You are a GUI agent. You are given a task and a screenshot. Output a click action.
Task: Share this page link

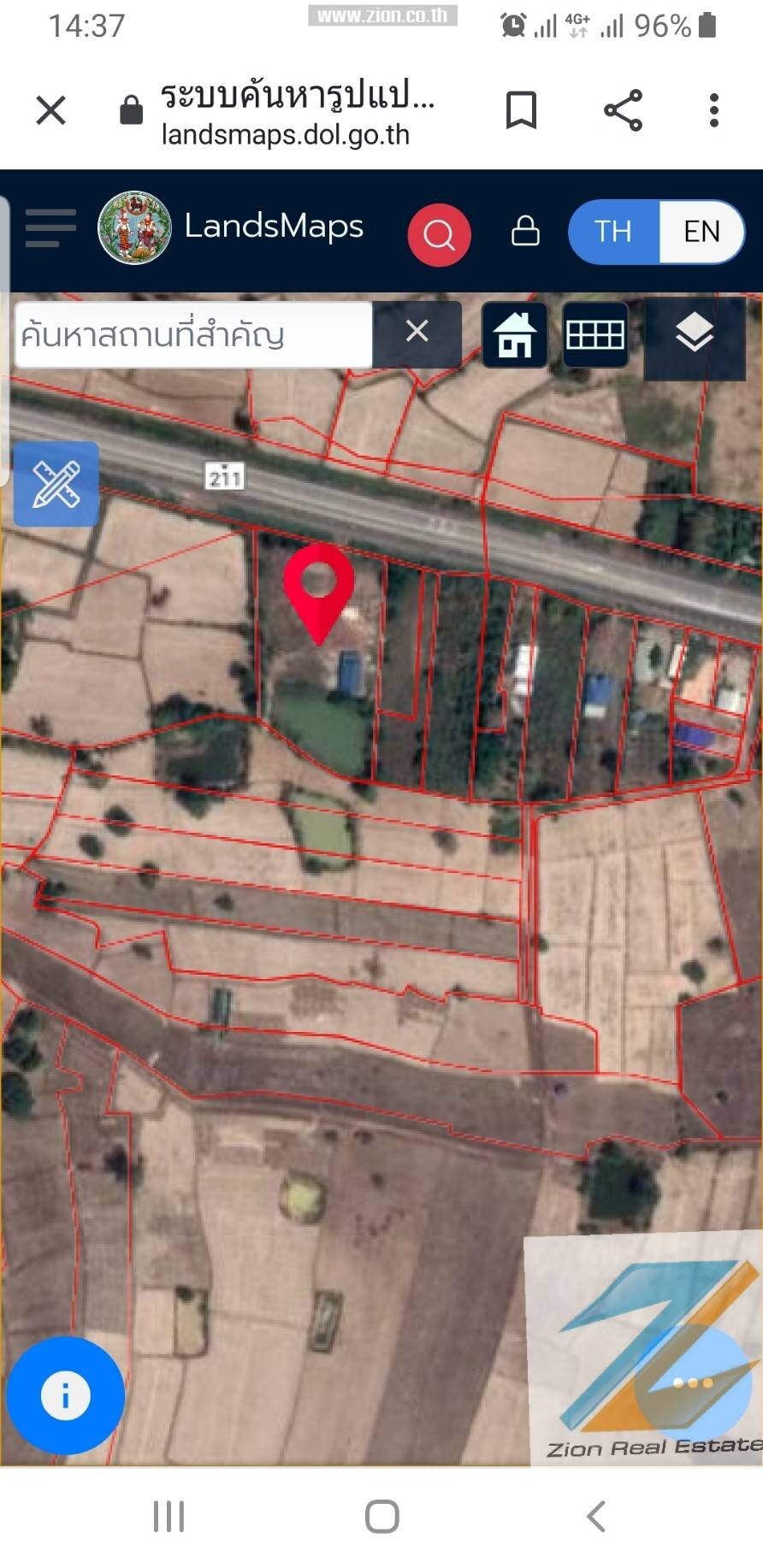click(623, 110)
